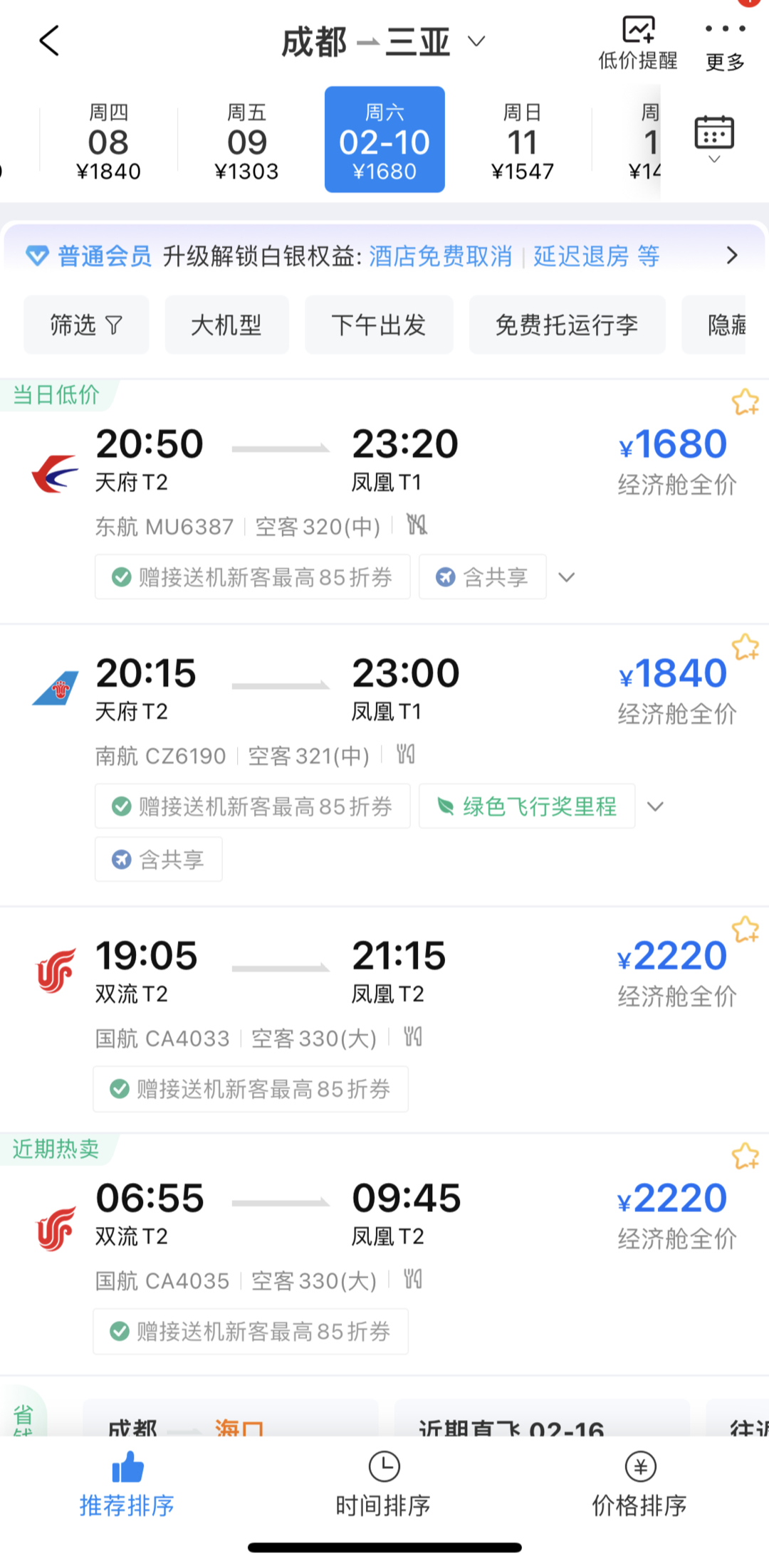Screen dimensions: 769x1568
Task: Apply the 免费托运行李 filter chip
Action: point(567,325)
